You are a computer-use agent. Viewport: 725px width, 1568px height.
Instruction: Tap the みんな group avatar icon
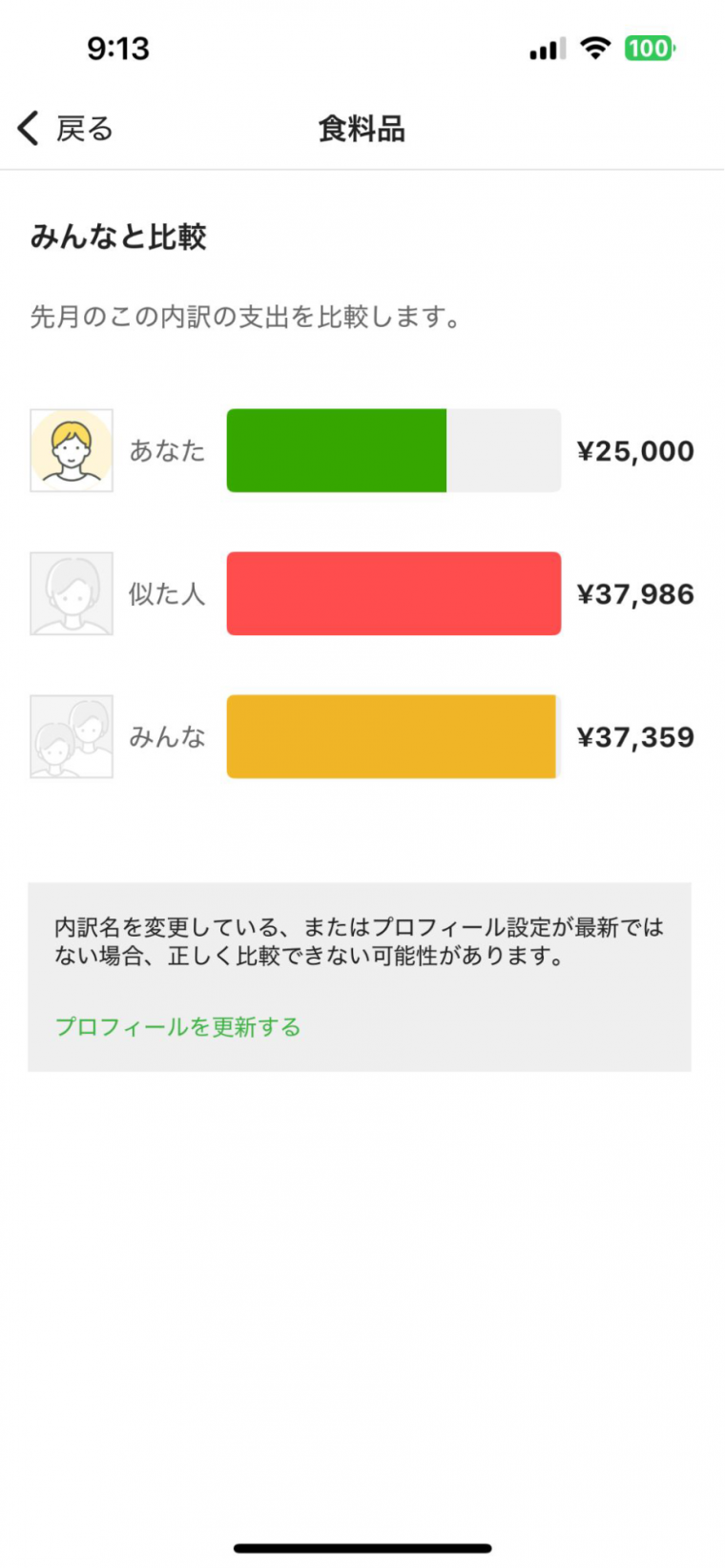tap(72, 735)
